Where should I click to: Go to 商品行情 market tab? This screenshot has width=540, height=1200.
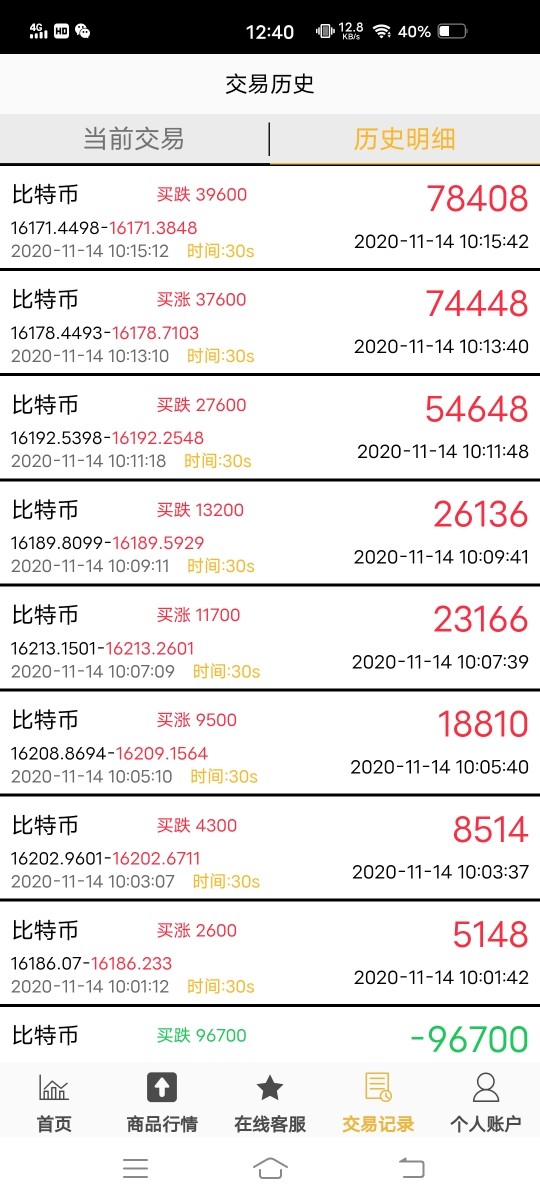pos(162,1102)
